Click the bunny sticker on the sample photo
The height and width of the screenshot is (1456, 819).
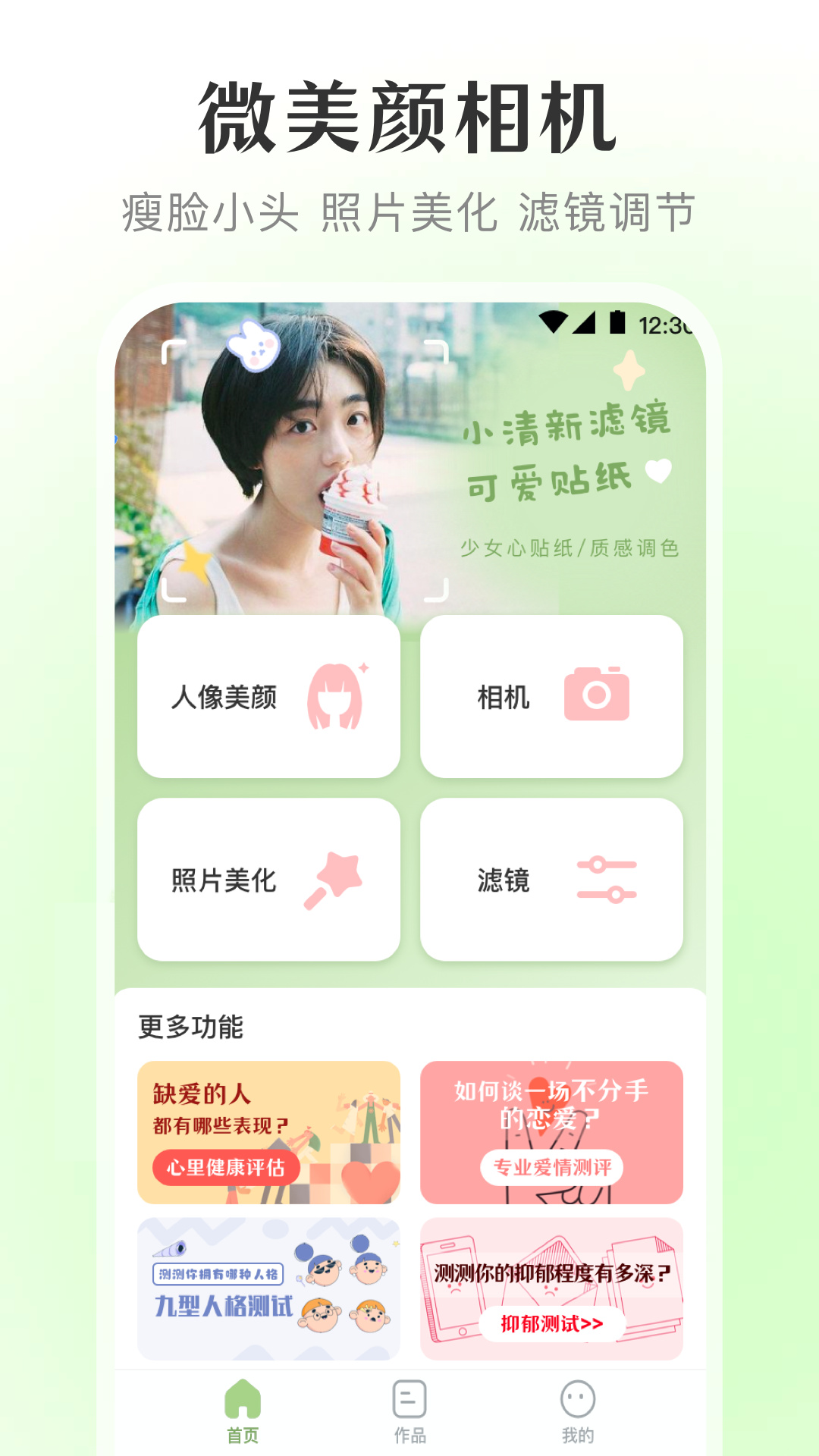pyautogui.click(x=254, y=349)
